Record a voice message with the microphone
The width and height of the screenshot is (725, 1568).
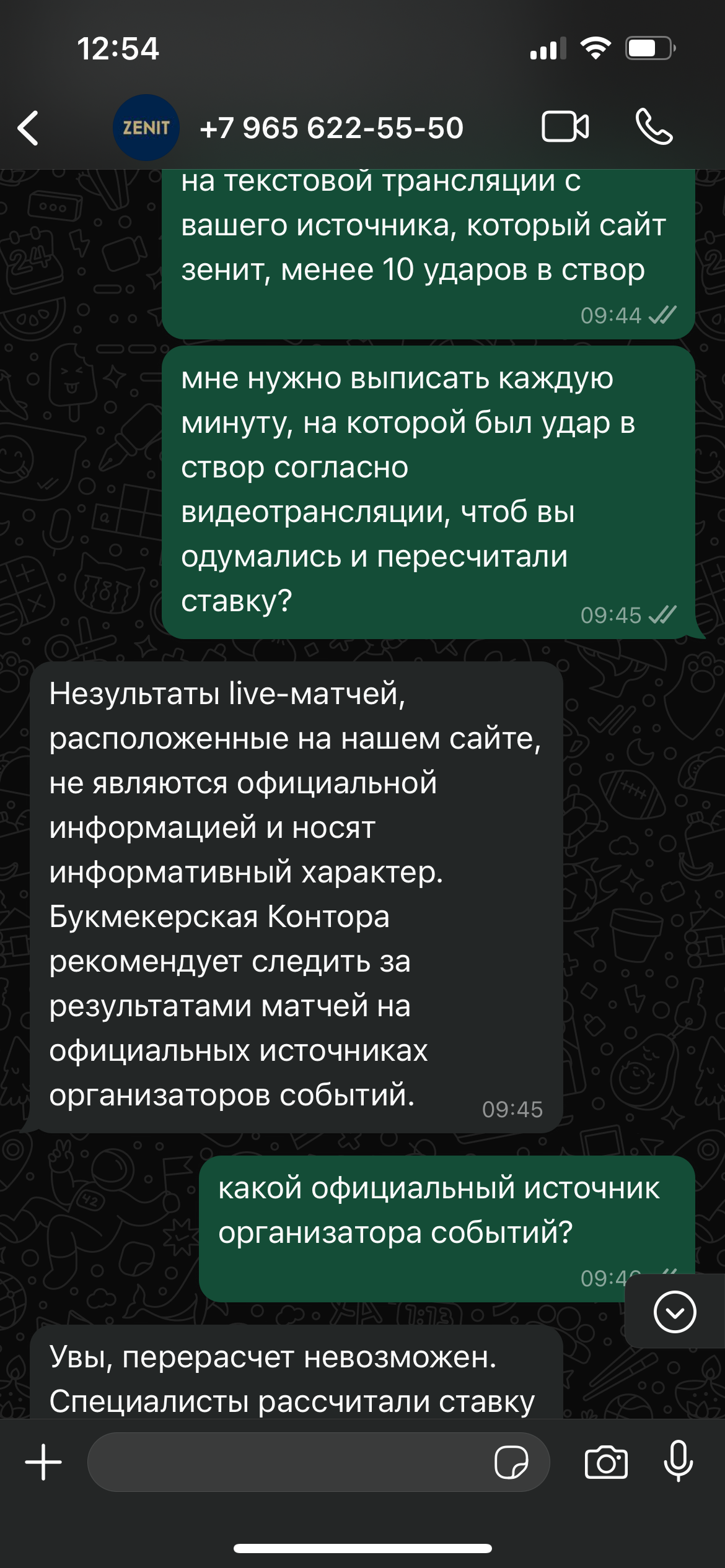point(679,1461)
